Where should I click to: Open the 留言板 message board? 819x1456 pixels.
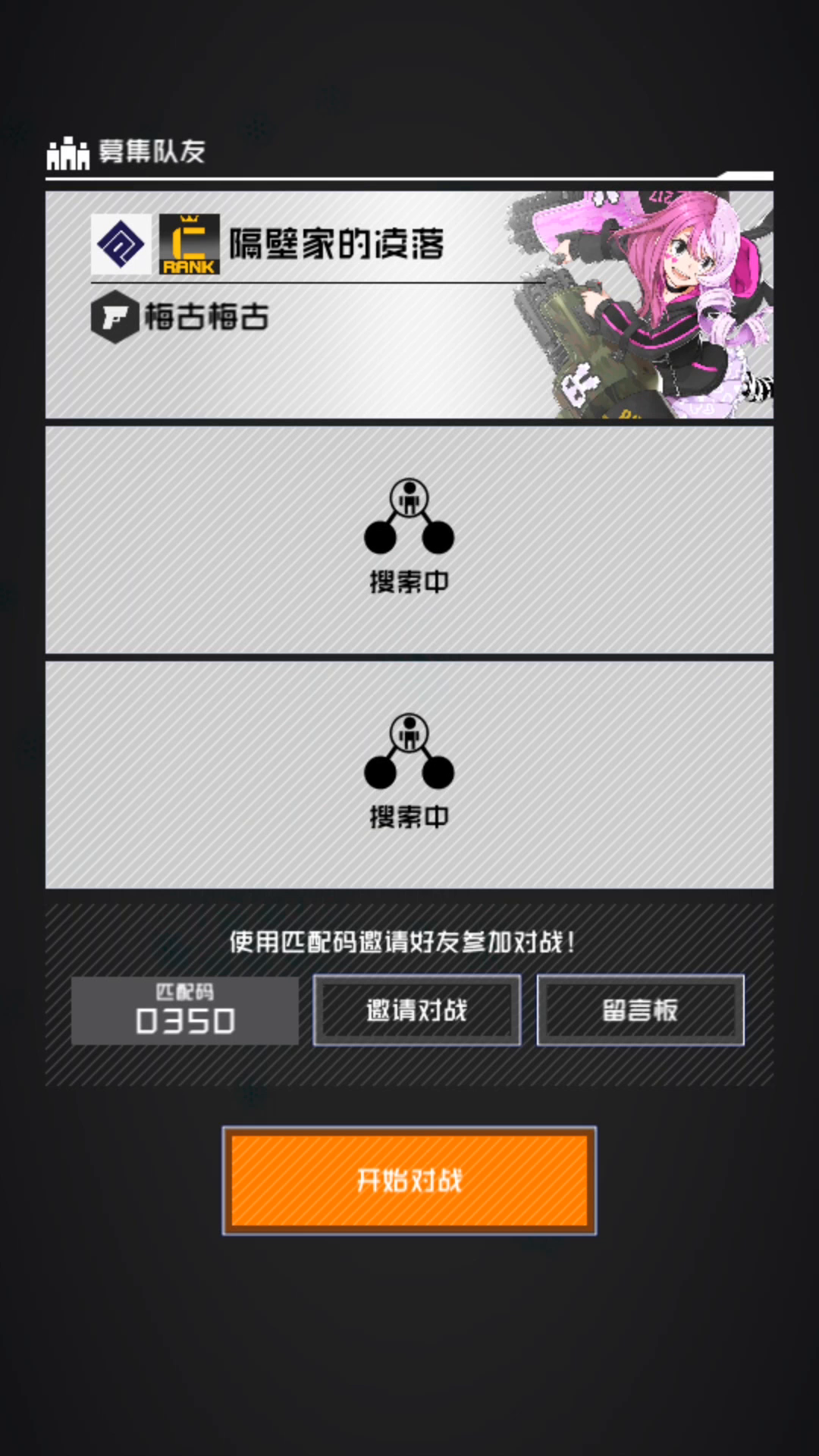click(x=640, y=1010)
